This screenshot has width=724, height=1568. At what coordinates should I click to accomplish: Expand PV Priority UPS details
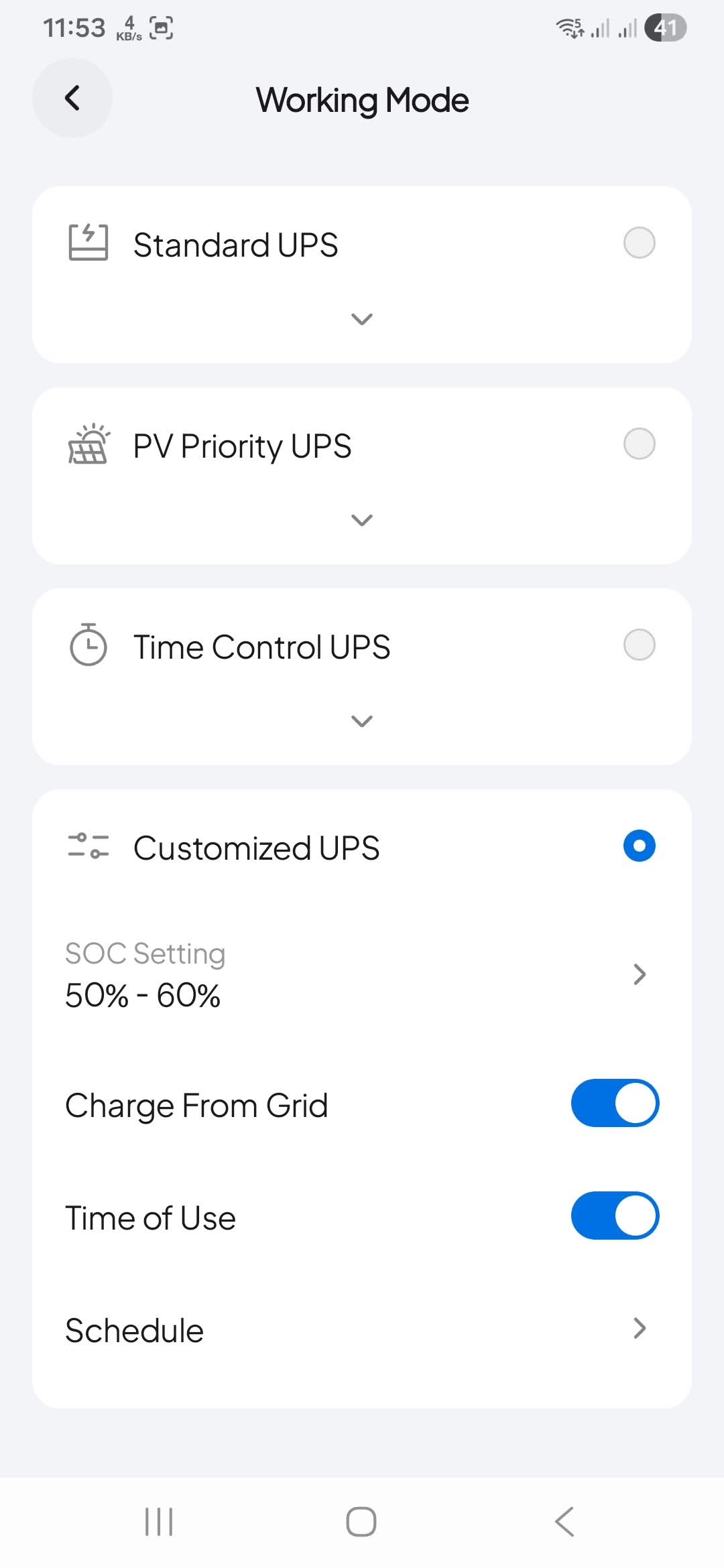point(361,520)
